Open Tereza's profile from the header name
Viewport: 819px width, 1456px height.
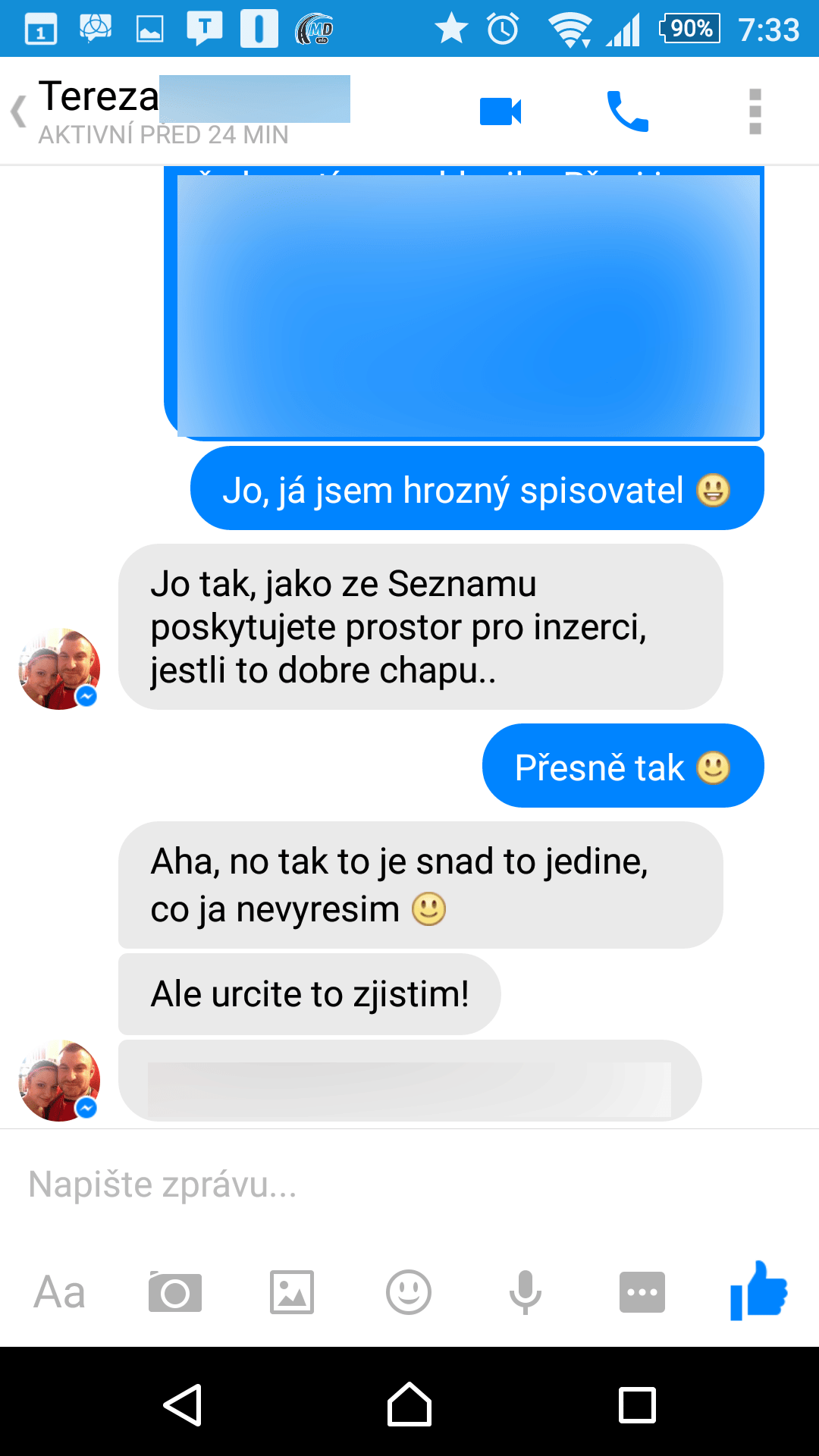point(99,99)
